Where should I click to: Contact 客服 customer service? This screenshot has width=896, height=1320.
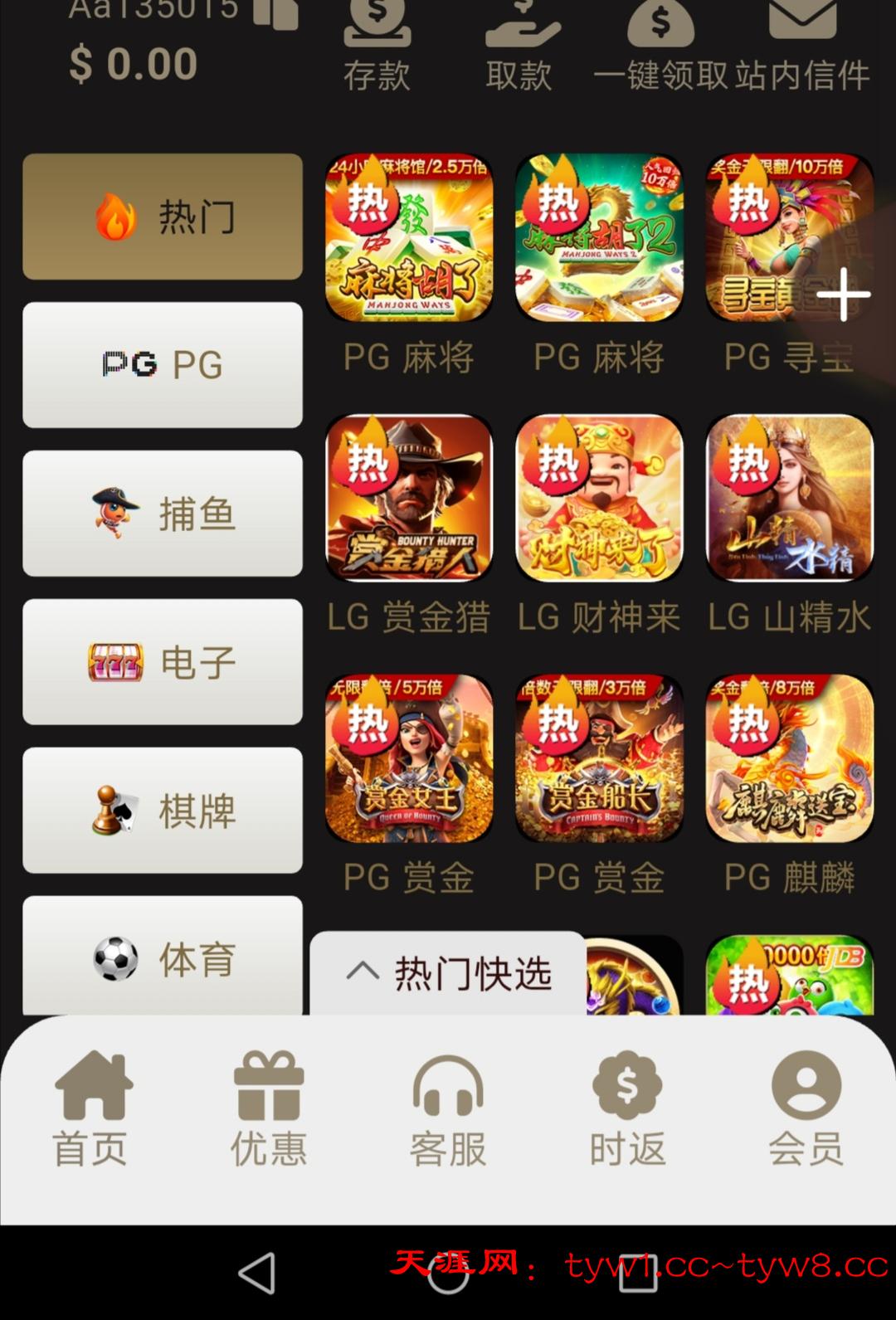pos(448,1109)
